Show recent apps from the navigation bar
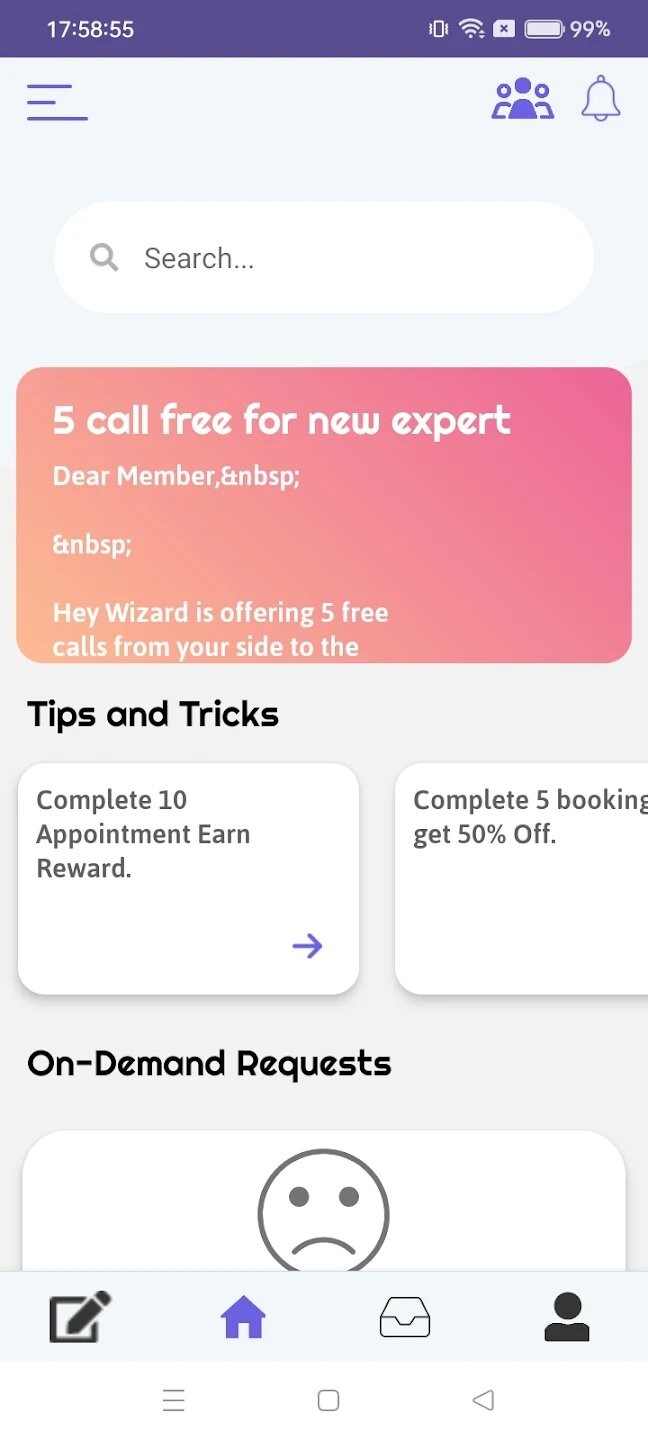 coord(174,1400)
